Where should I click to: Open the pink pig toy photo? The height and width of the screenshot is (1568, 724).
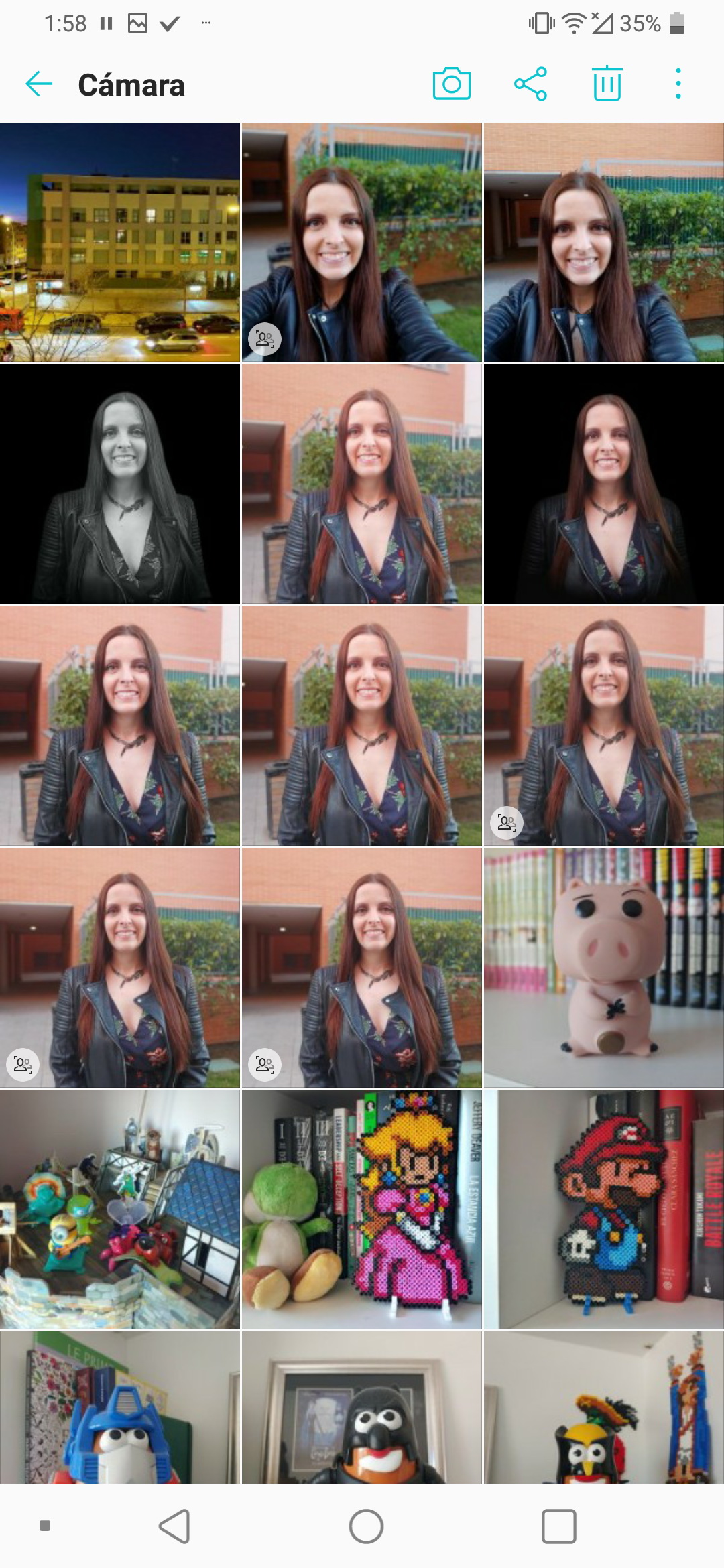pyautogui.click(x=604, y=968)
